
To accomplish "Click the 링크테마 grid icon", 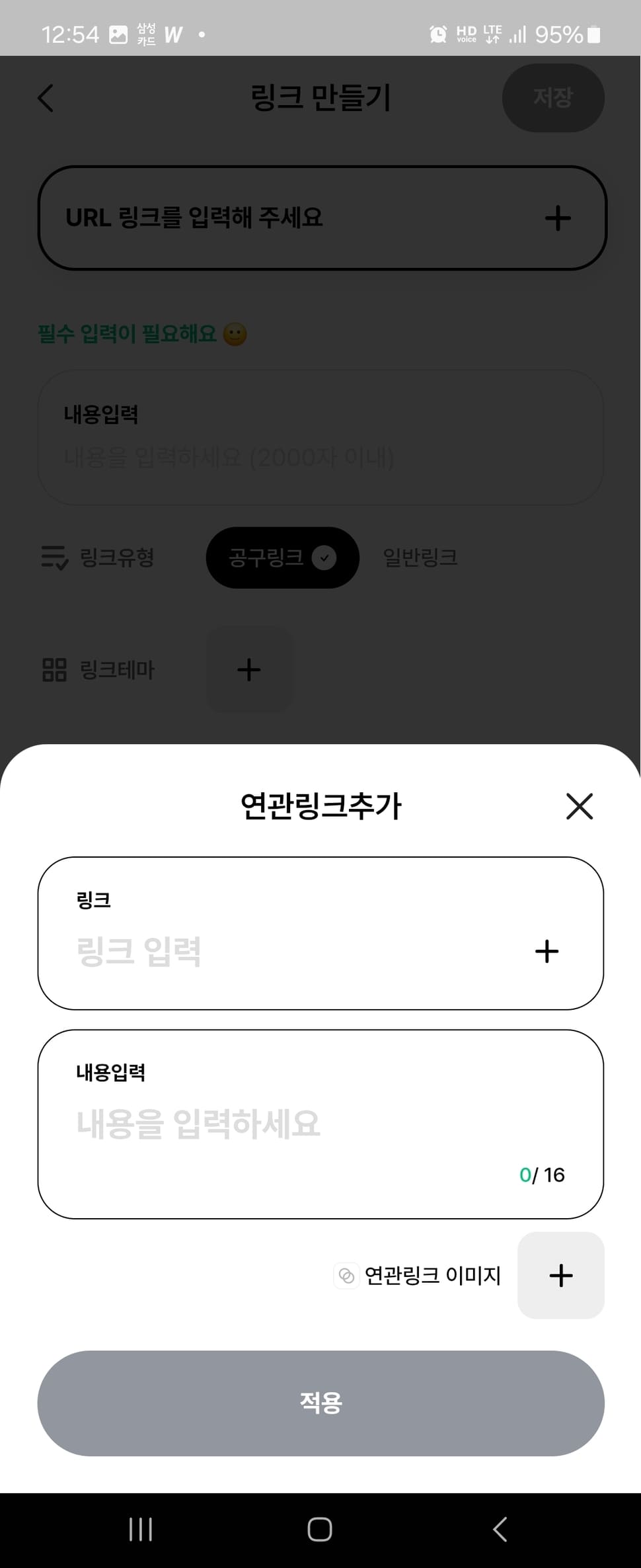I will tap(54, 670).
